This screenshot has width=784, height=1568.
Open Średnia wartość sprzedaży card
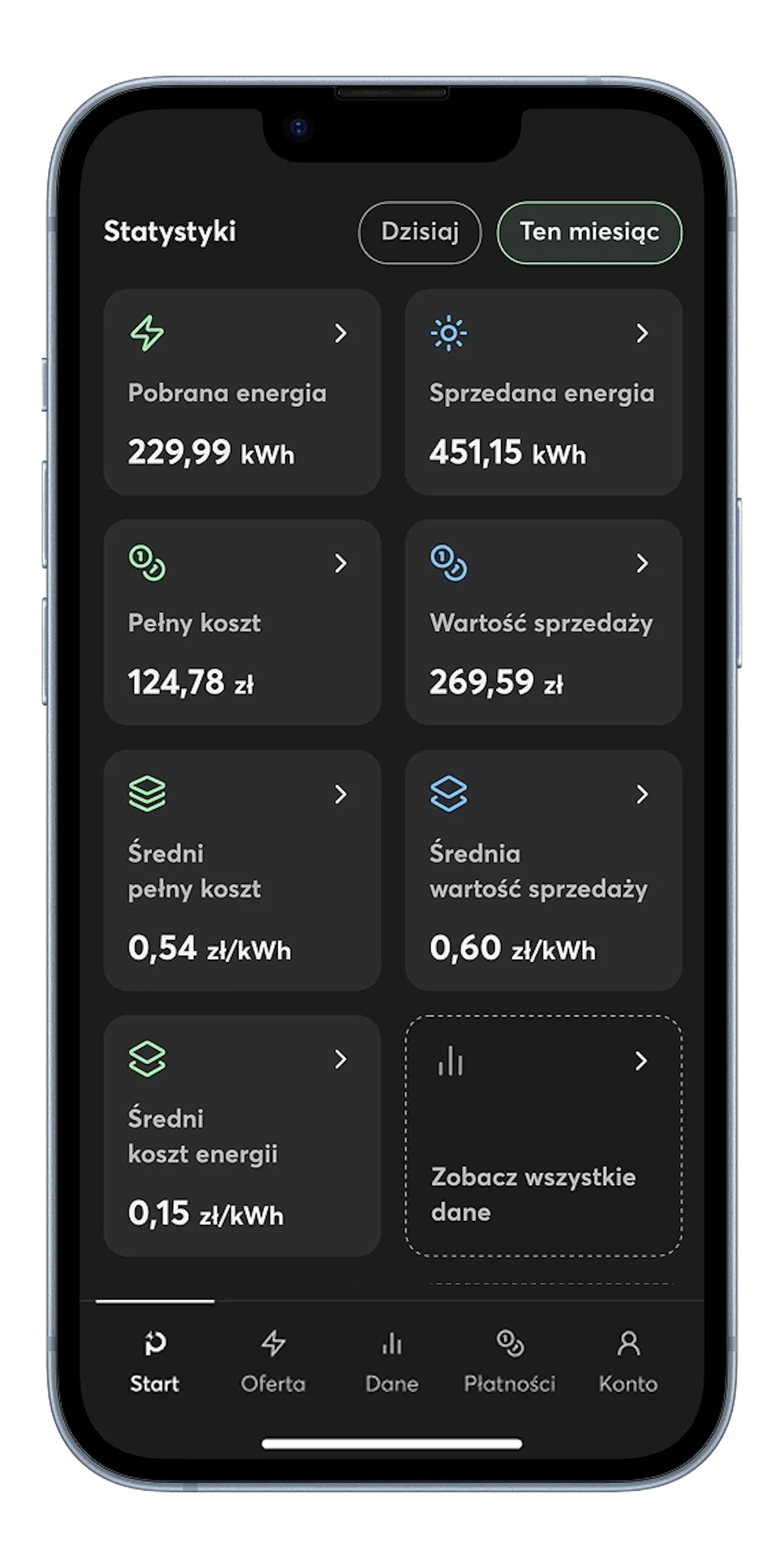click(x=544, y=870)
